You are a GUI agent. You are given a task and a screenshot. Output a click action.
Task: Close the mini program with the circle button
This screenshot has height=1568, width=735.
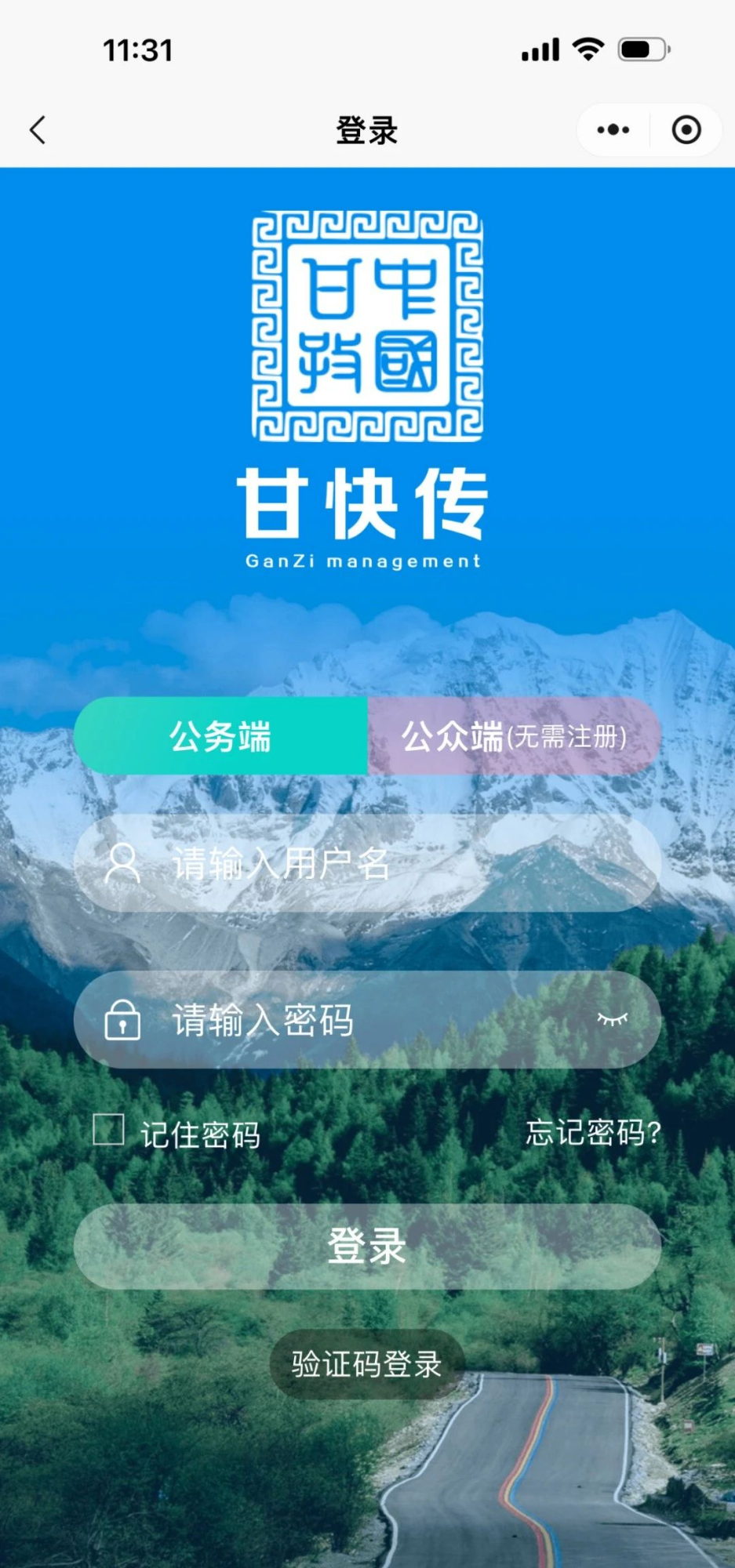(x=686, y=130)
